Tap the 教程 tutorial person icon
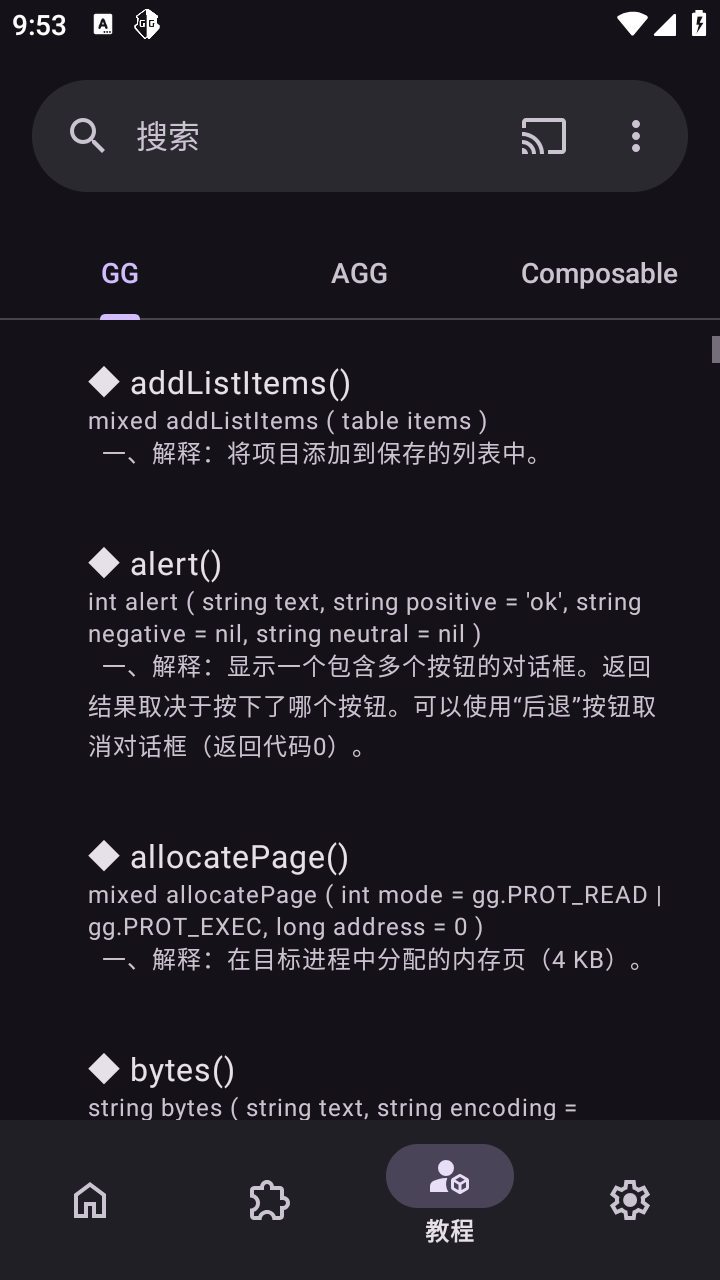This screenshot has width=720, height=1280. (x=449, y=1176)
